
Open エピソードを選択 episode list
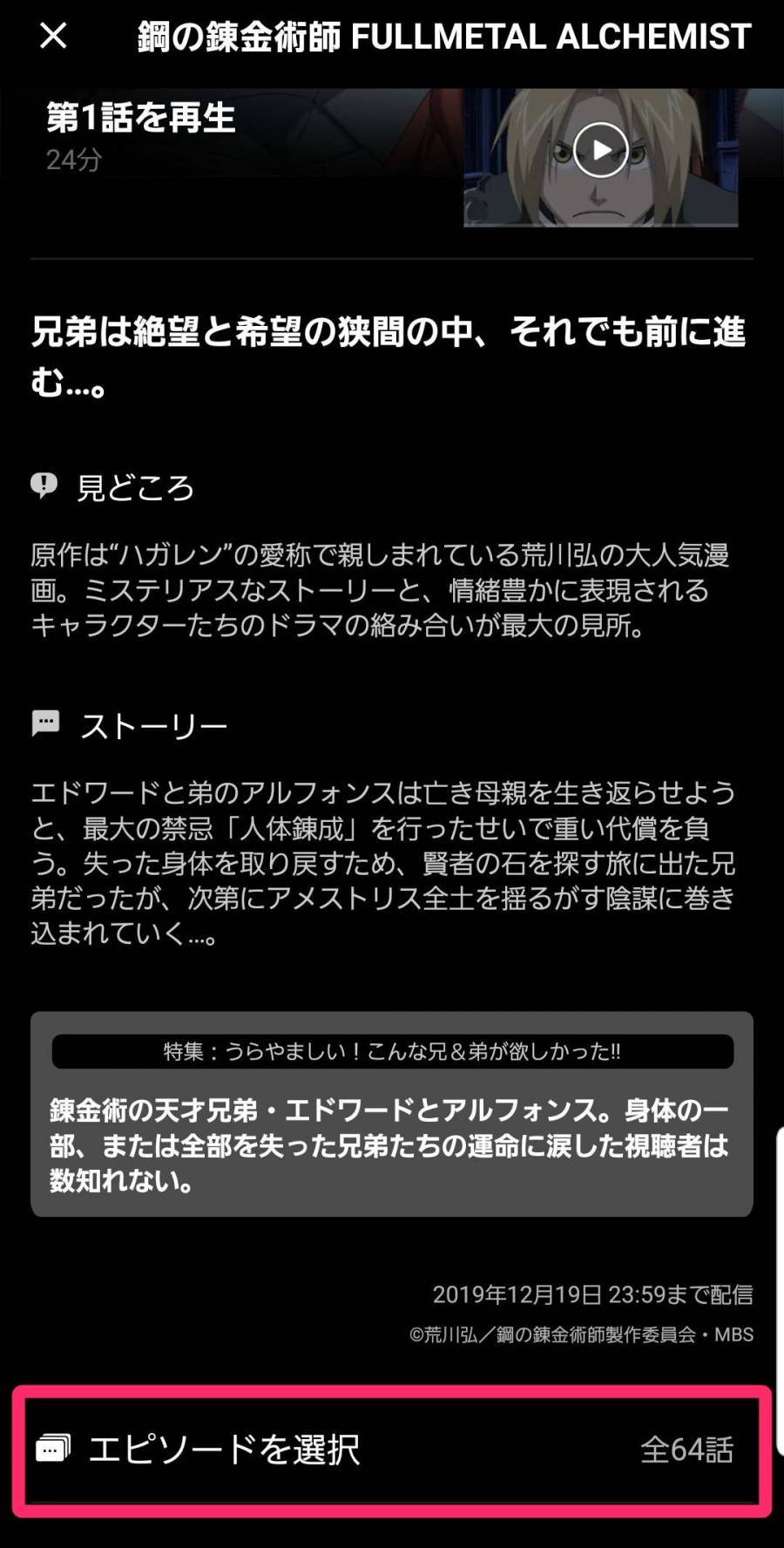coord(392,1449)
